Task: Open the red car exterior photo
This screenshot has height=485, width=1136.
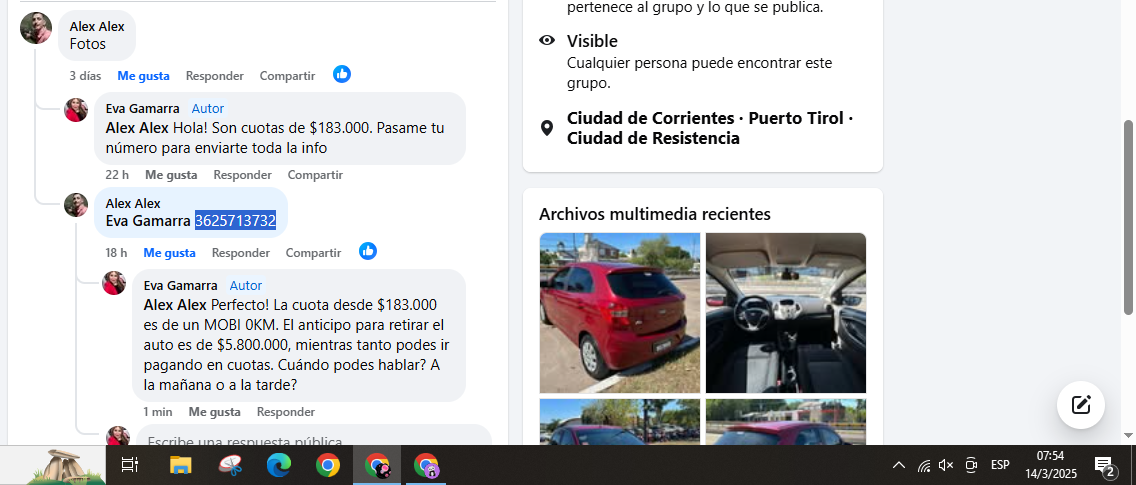Action: tap(620, 313)
